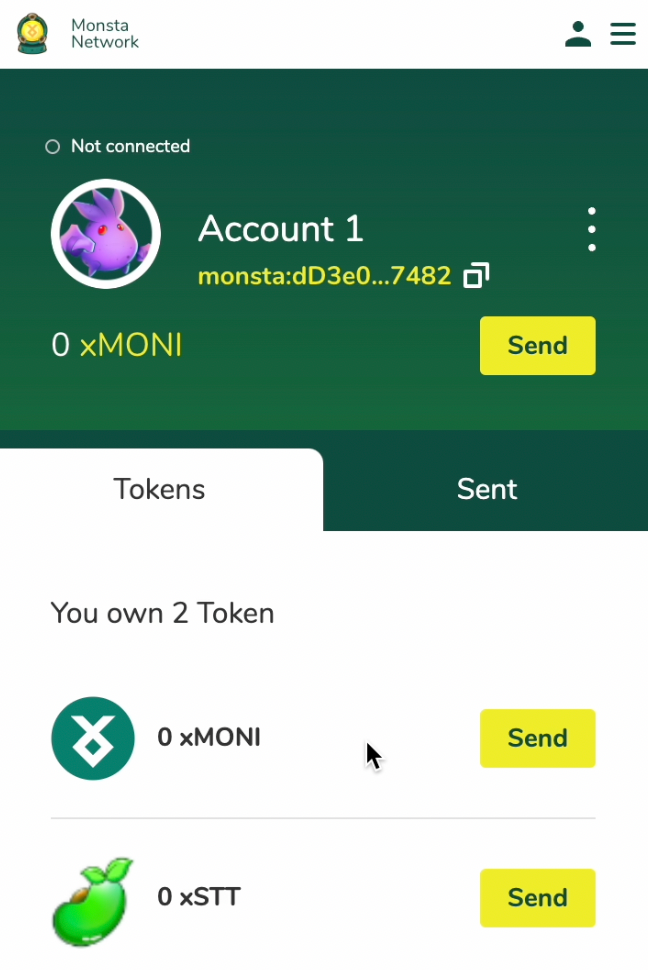Viewport: 648px width, 970px height.
Task: Tap the Account 1 avatar
Action: pyautogui.click(x=106, y=234)
